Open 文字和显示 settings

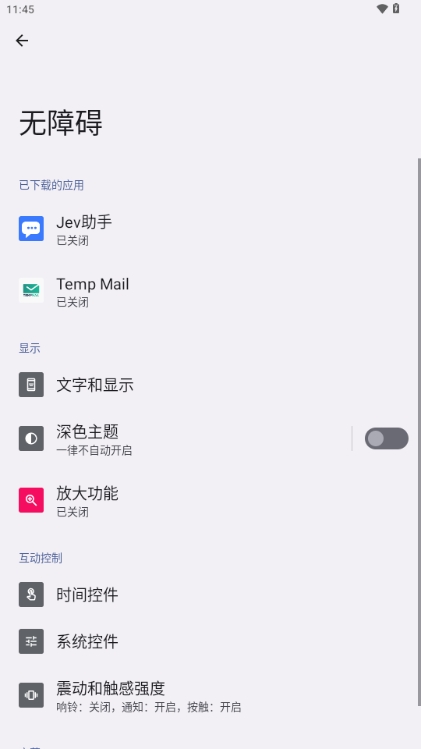209,385
